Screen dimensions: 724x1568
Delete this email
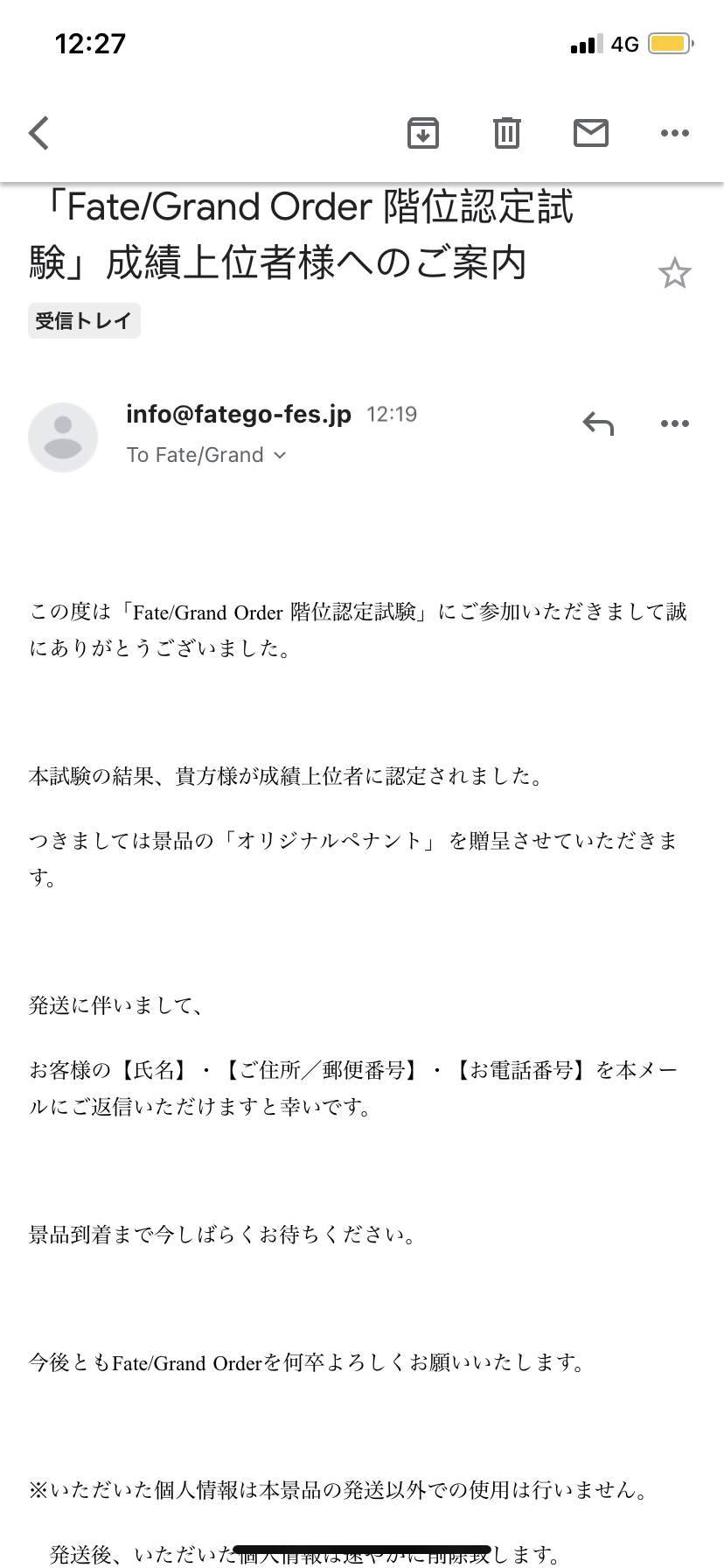pyautogui.click(x=507, y=133)
